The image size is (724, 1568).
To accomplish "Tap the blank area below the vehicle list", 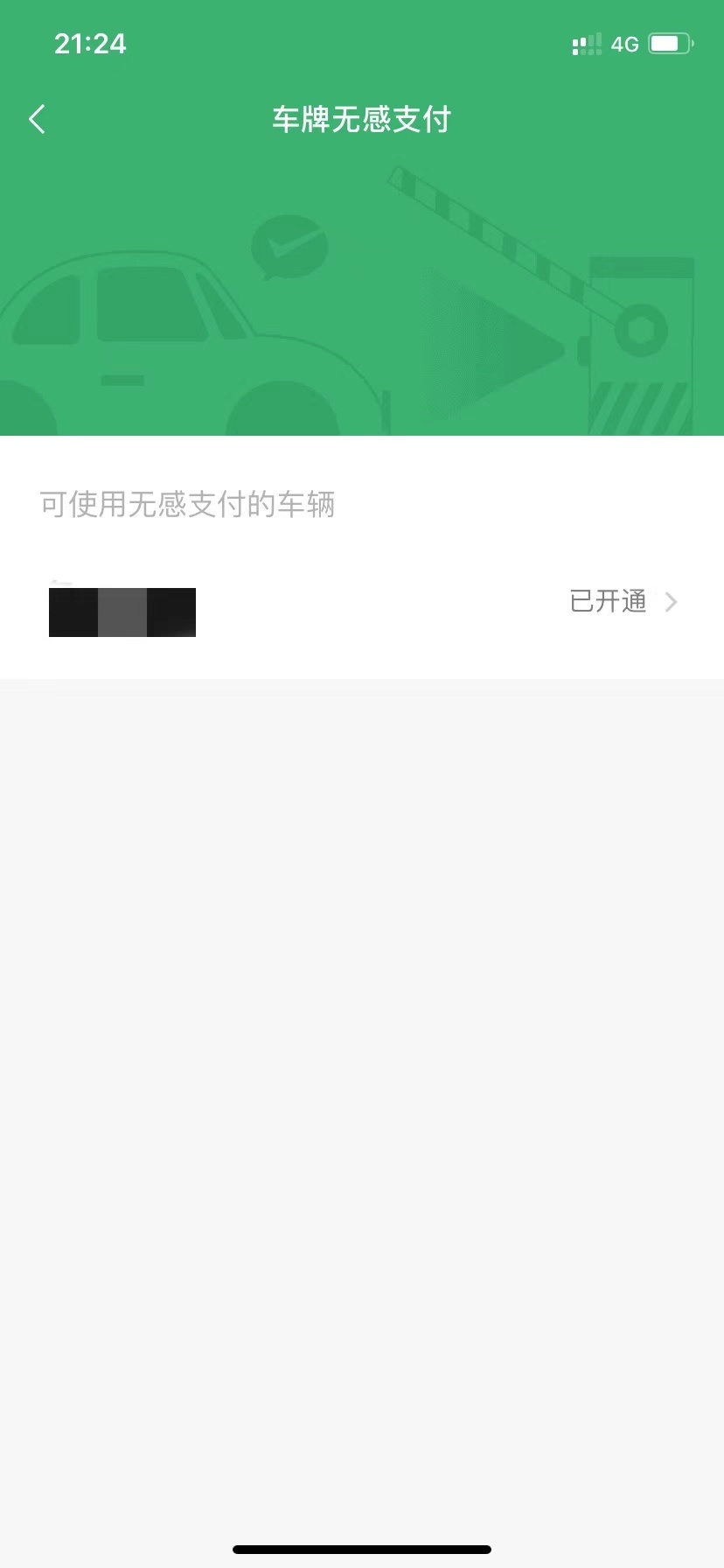I will pyautogui.click(x=362, y=1050).
